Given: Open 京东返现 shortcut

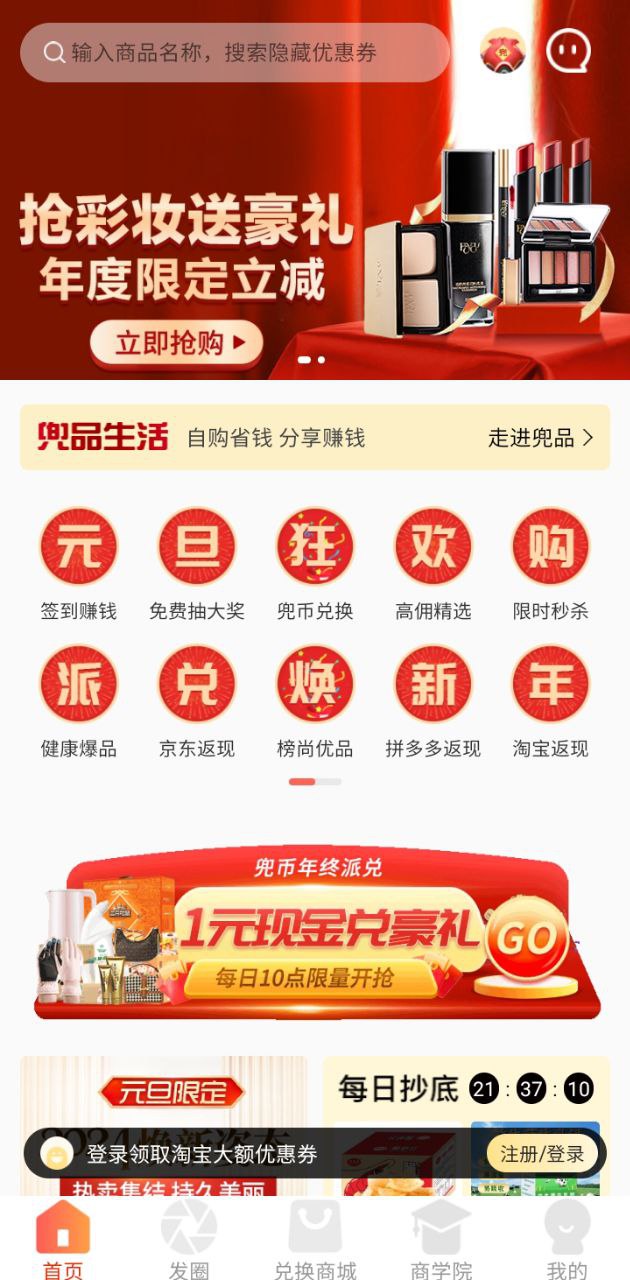Looking at the screenshot, I should [x=196, y=702].
